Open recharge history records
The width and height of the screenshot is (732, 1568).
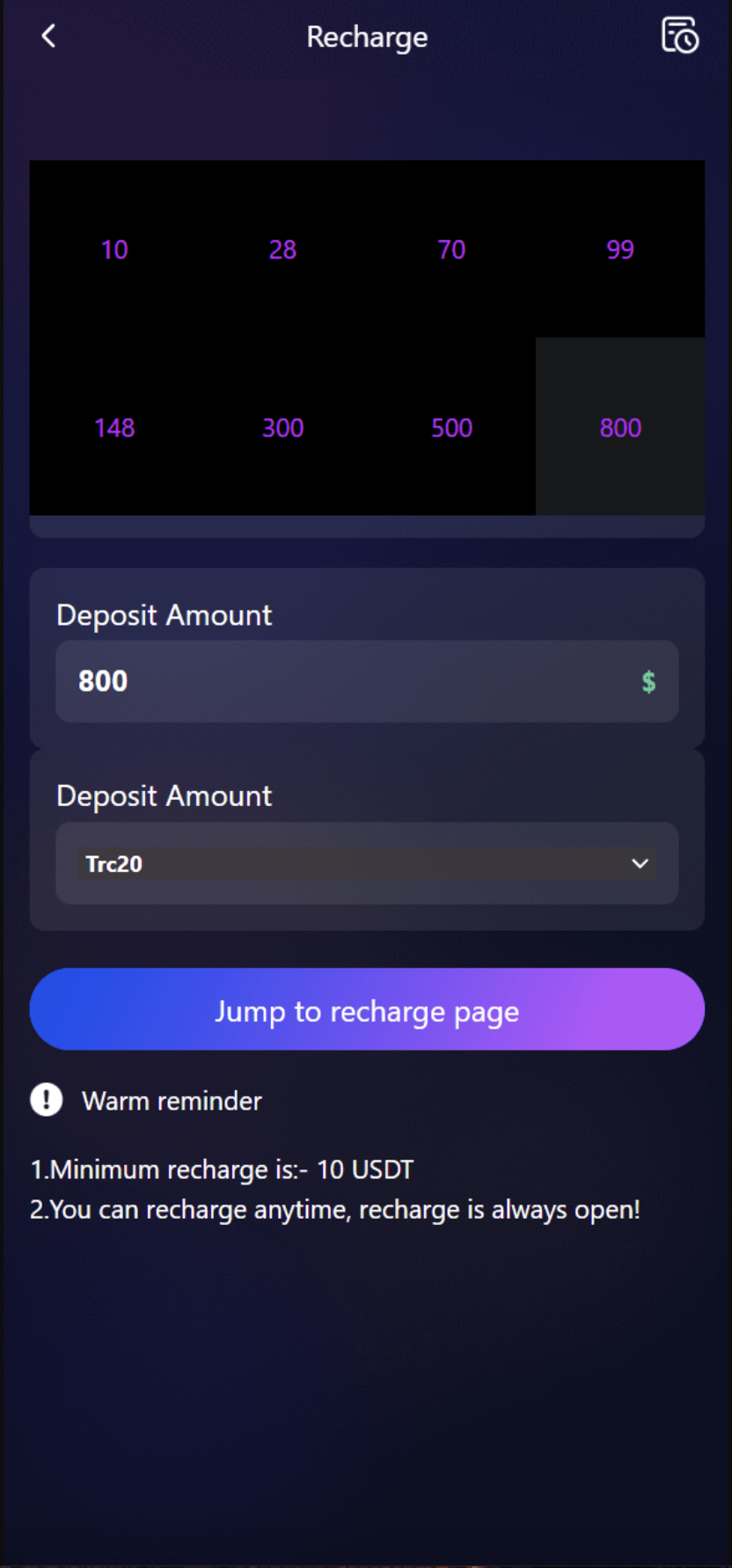[679, 36]
